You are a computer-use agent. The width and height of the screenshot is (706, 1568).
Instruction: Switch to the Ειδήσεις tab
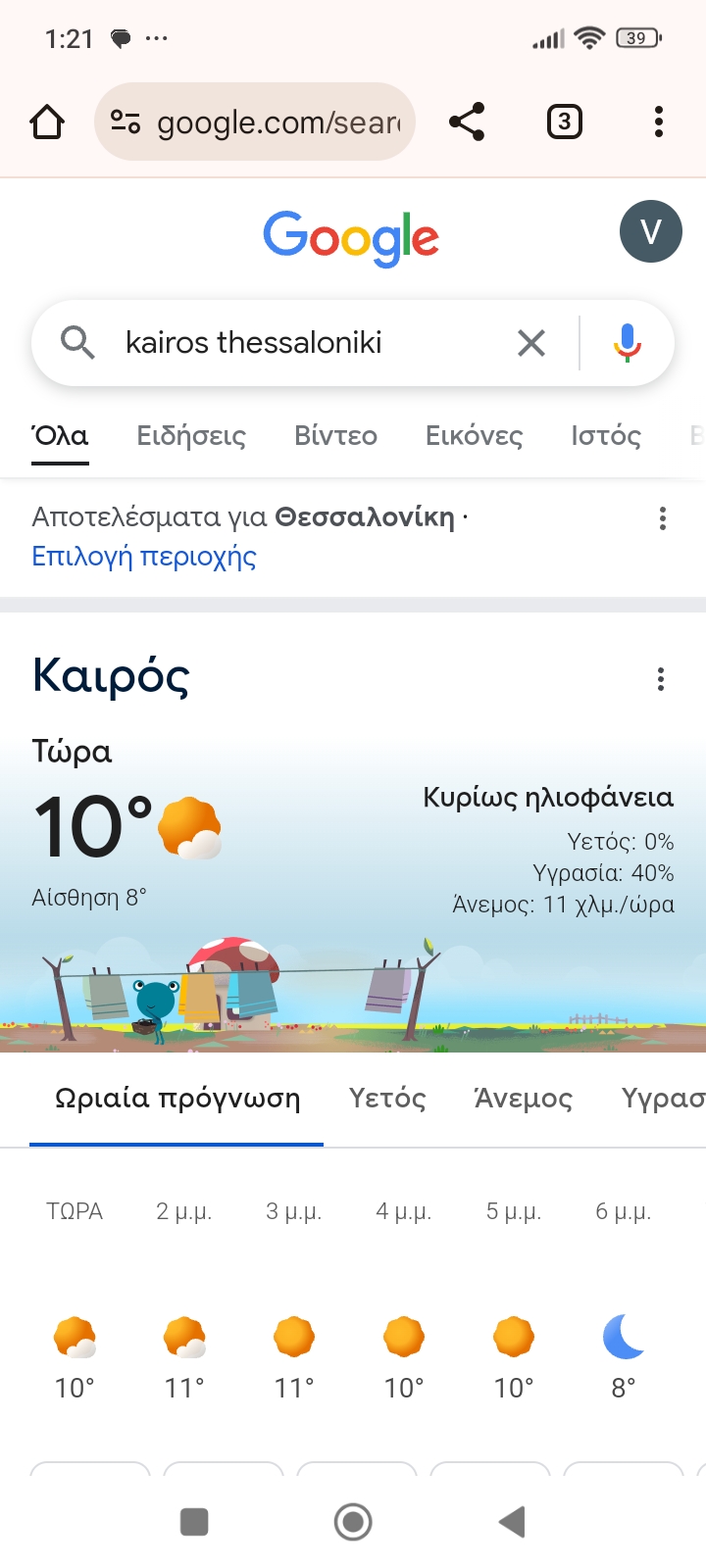tap(191, 436)
